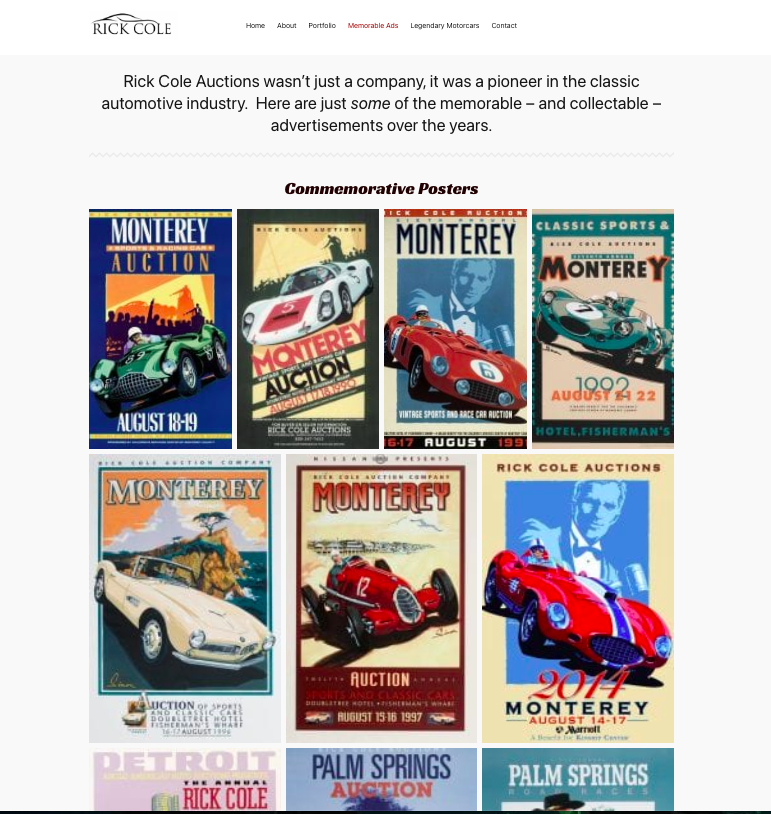Open the blue Monterey August 18-19 poster

(160, 329)
